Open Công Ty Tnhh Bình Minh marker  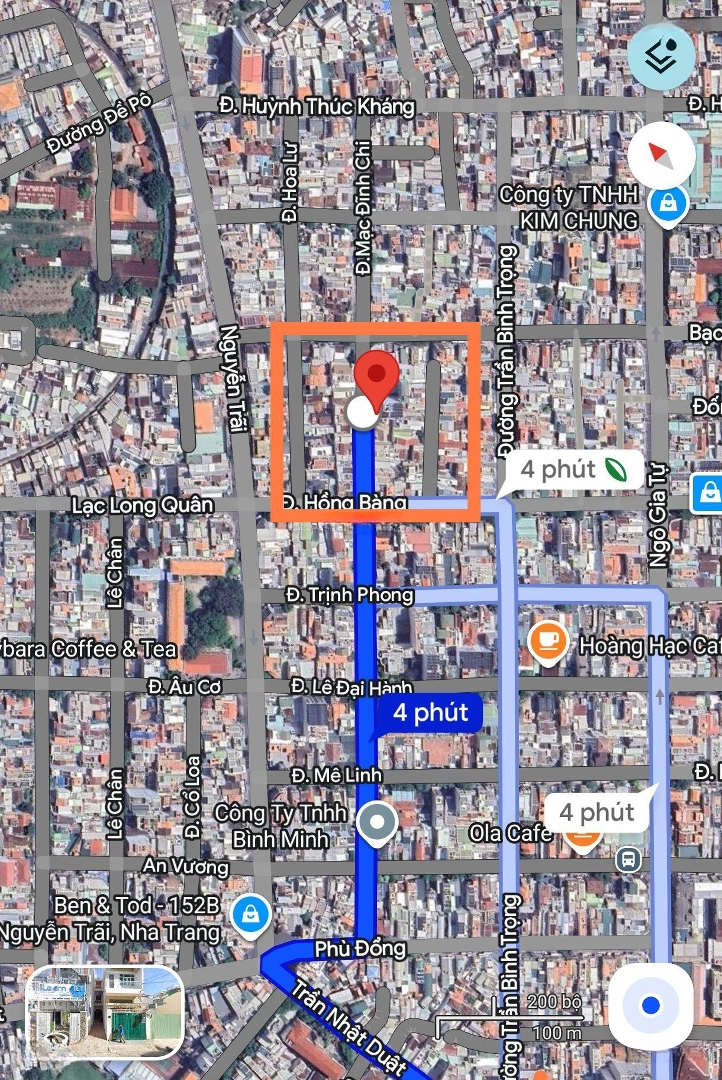click(x=377, y=823)
